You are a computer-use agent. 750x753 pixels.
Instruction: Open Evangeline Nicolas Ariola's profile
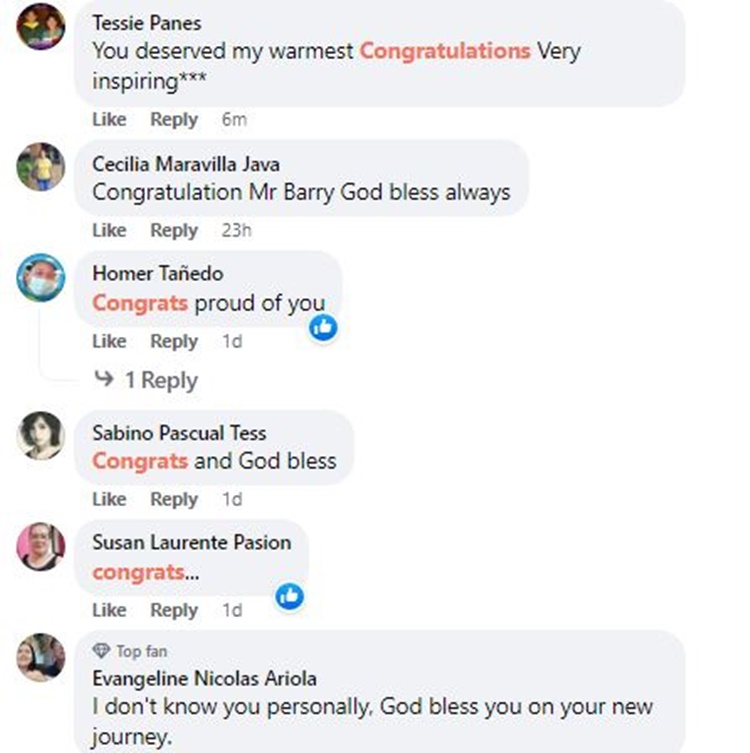[x=204, y=679]
